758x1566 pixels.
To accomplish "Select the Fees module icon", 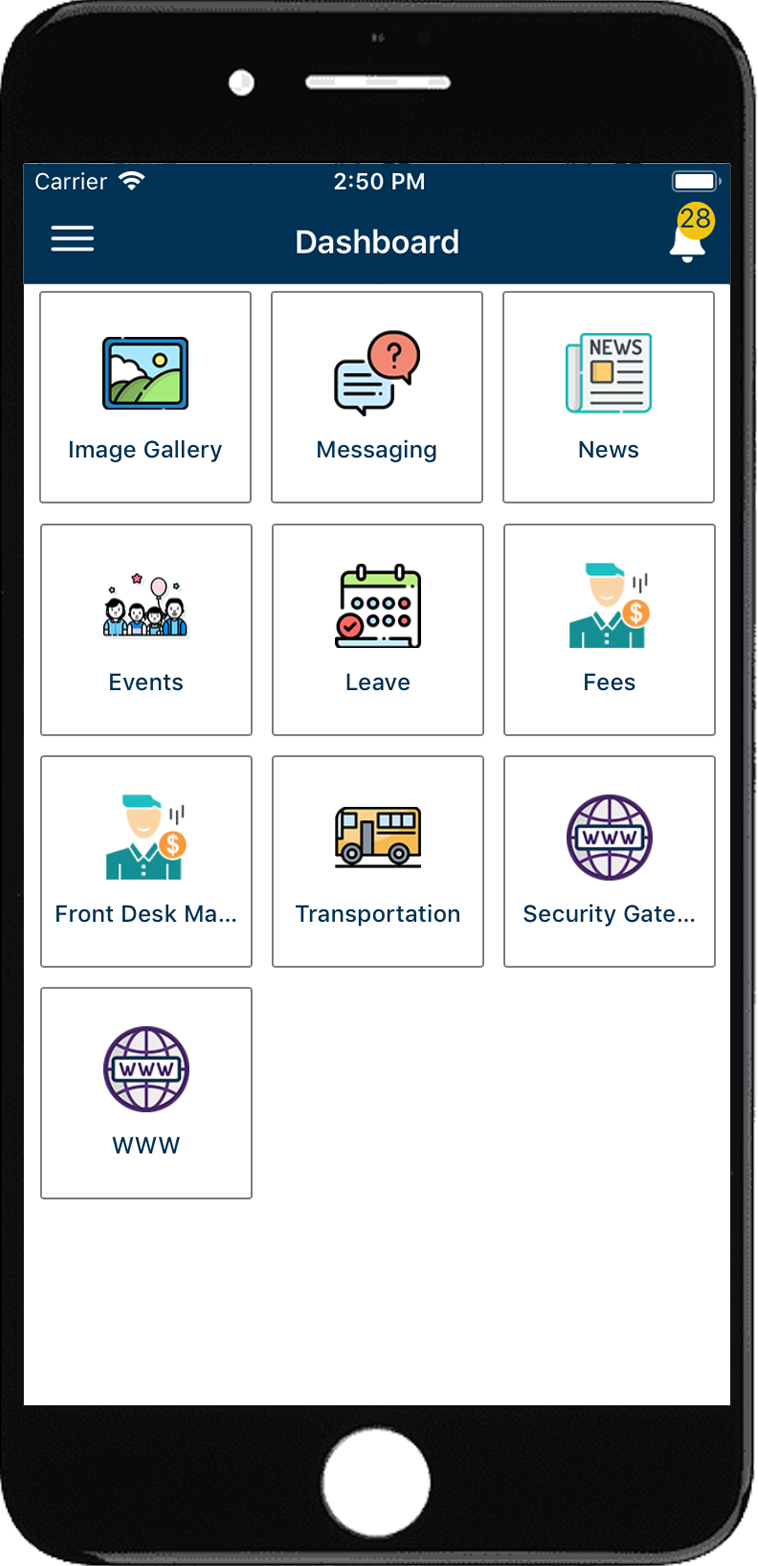I will click(609, 605).
